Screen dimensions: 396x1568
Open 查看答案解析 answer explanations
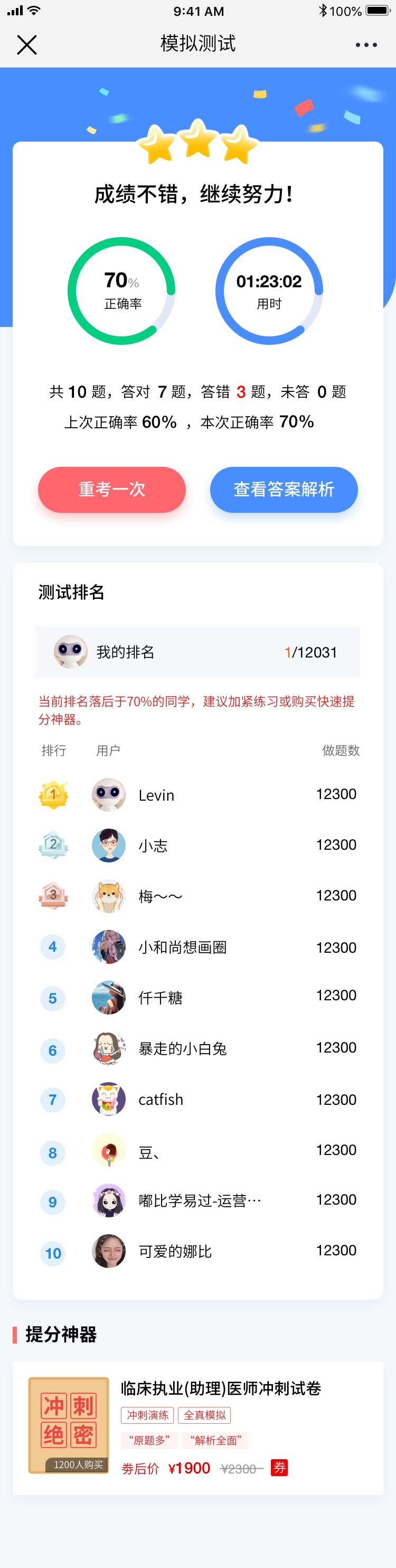point(284,490)
